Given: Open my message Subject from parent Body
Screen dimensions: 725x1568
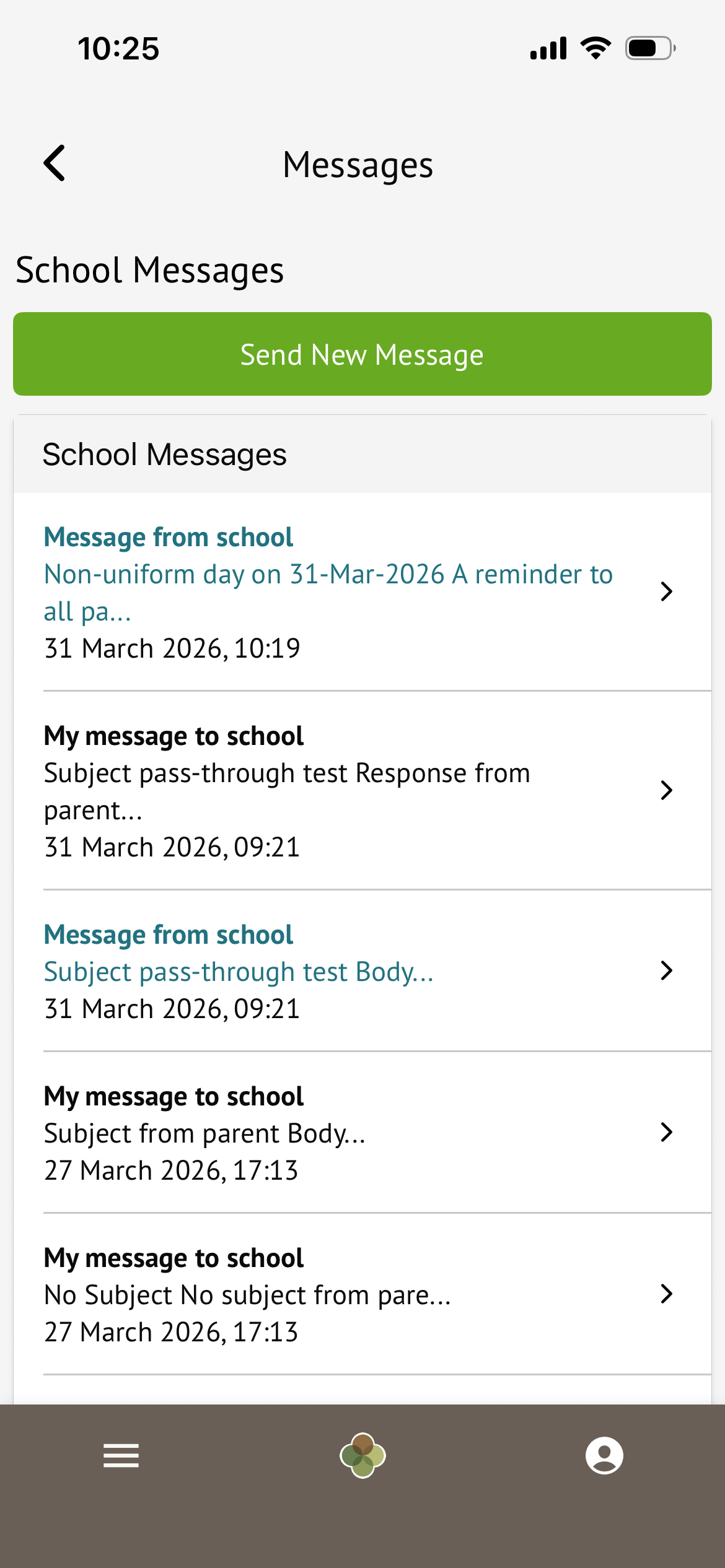Looking at the screenshot, I should 362,1132.
